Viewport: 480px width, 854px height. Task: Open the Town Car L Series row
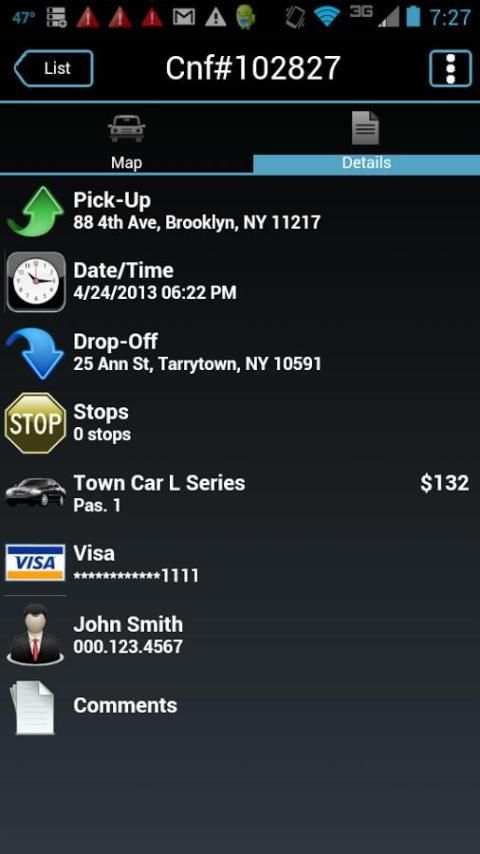click(240, 493)
